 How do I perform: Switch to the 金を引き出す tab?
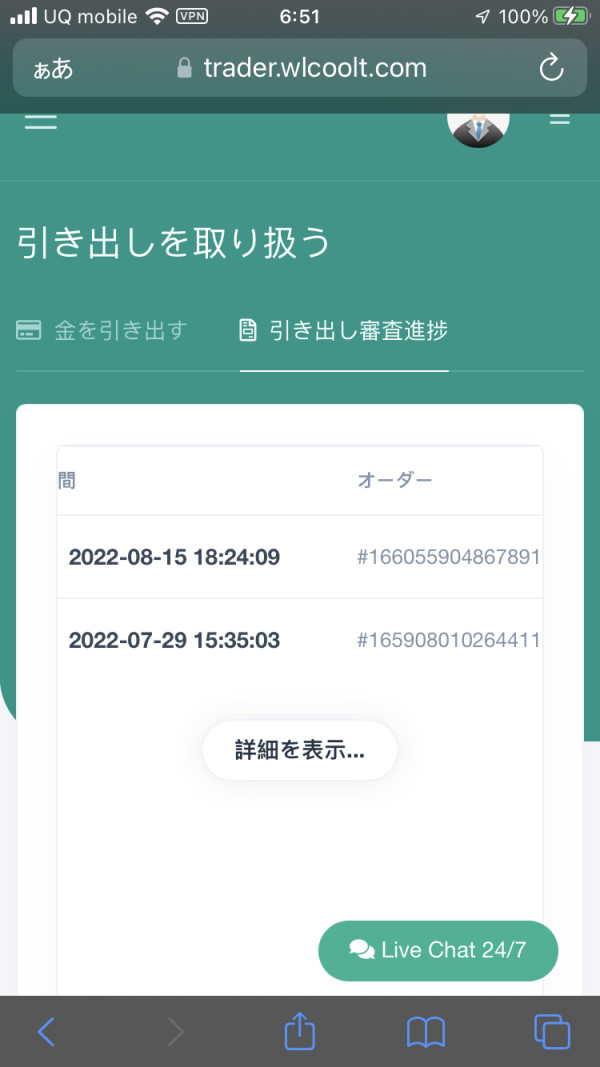coord(101,331)
